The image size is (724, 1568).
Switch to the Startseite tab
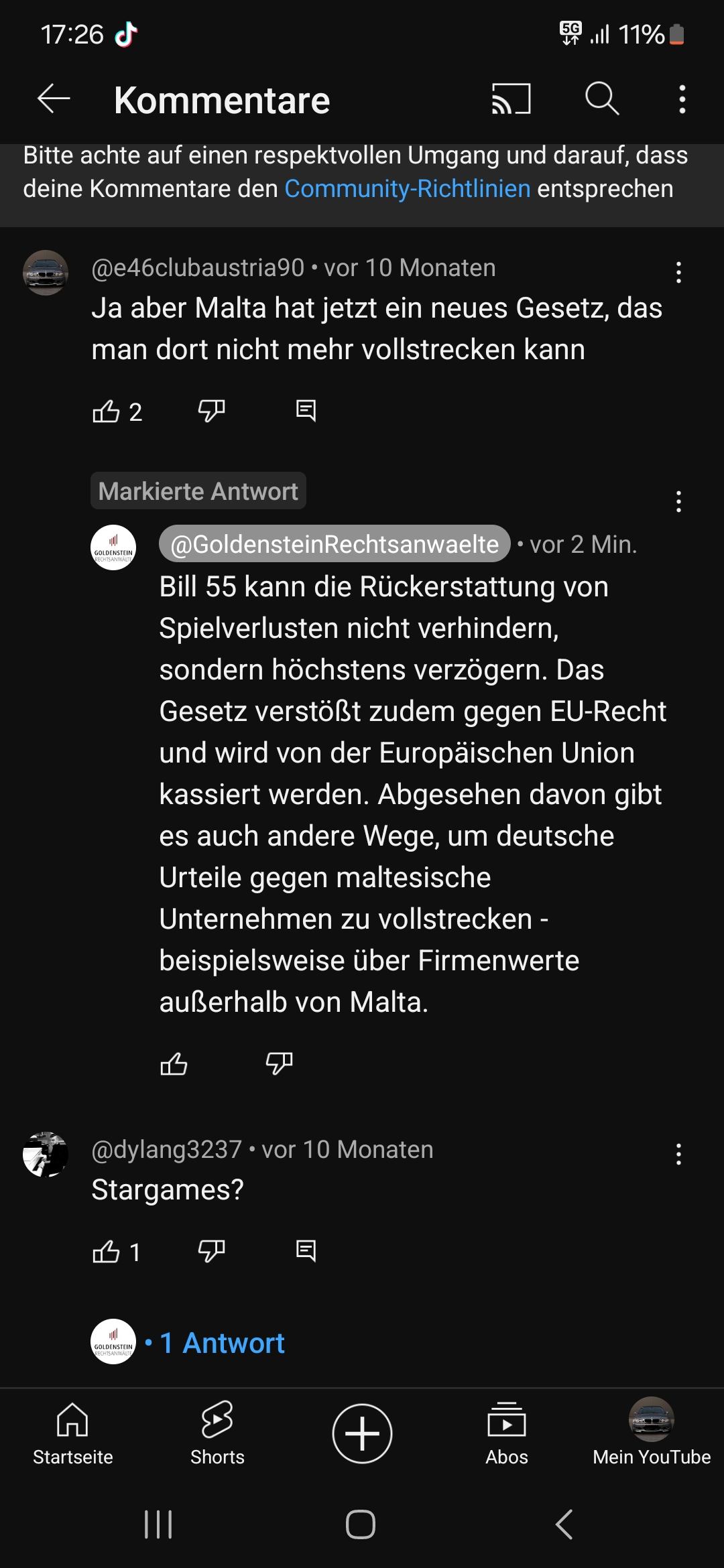tap(72, 1433)
